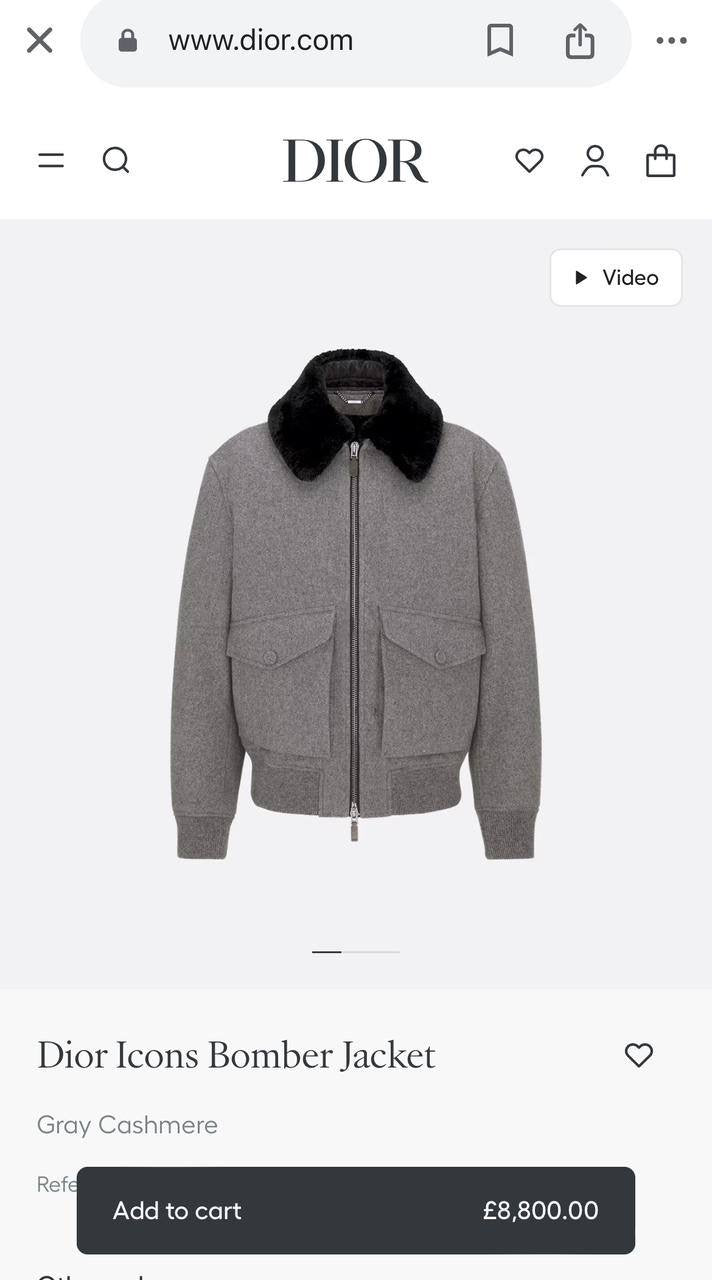Tap the www.dior.com address bar
The image size is (712, 1280).
click(x=260, y=40)
